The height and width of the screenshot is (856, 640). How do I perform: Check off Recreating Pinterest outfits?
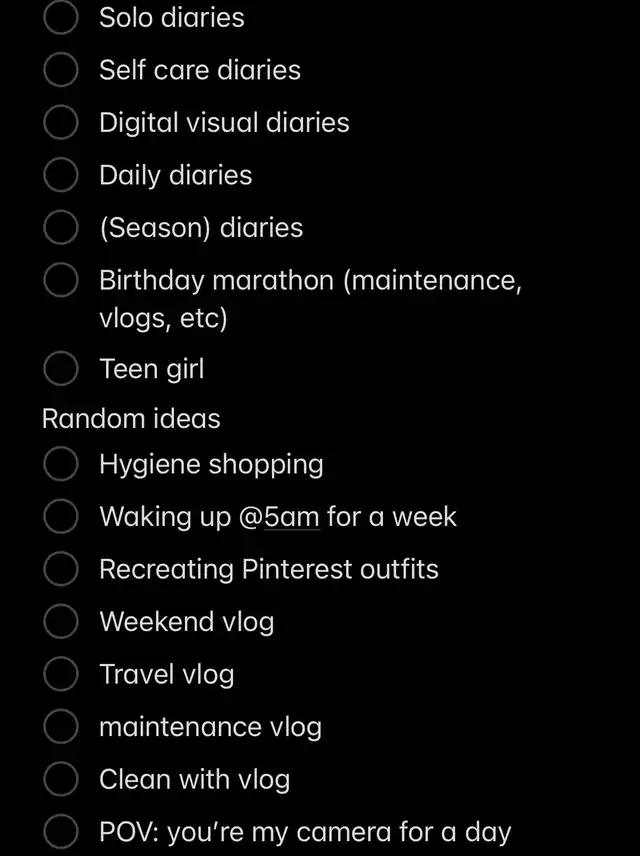pyautogui.click(x=61, y=569)
